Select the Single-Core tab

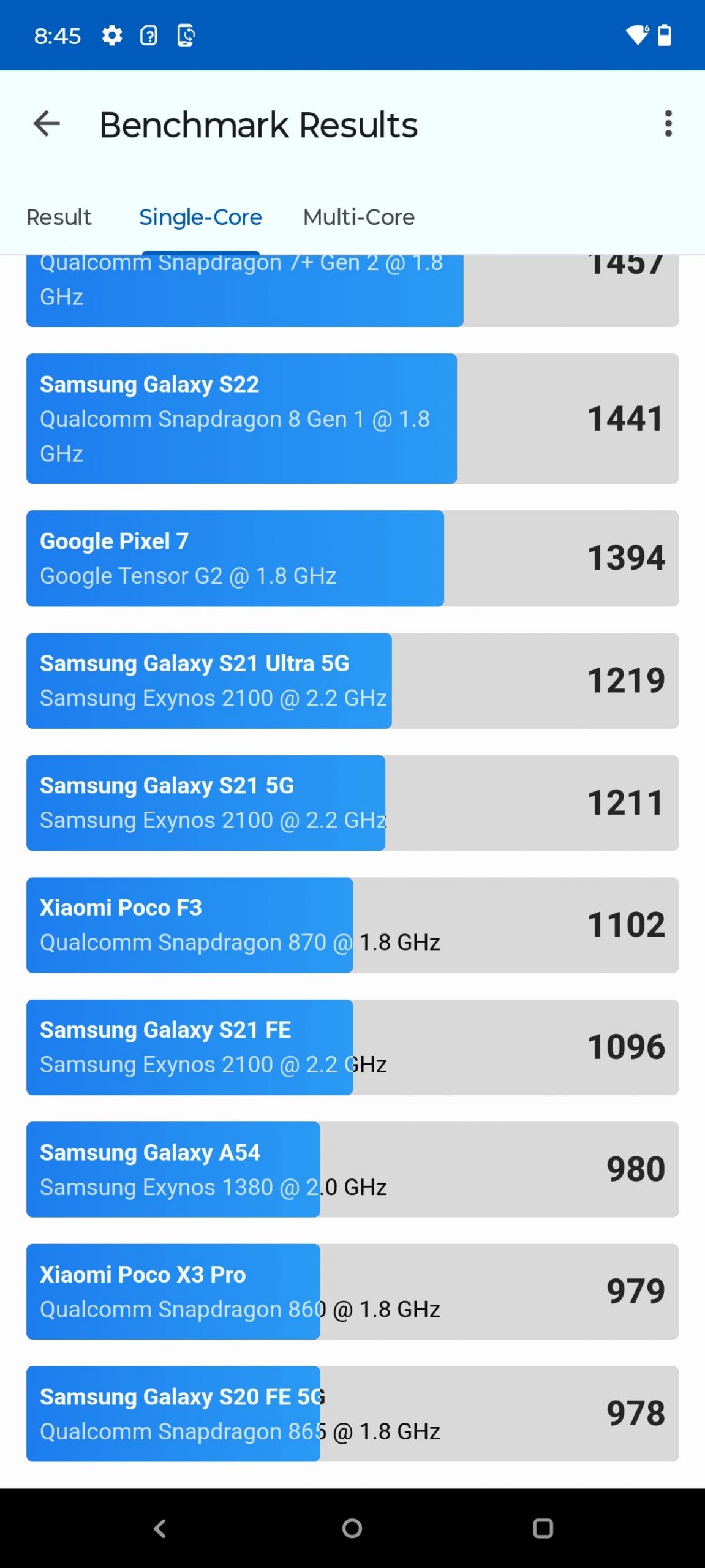[200, 217]
